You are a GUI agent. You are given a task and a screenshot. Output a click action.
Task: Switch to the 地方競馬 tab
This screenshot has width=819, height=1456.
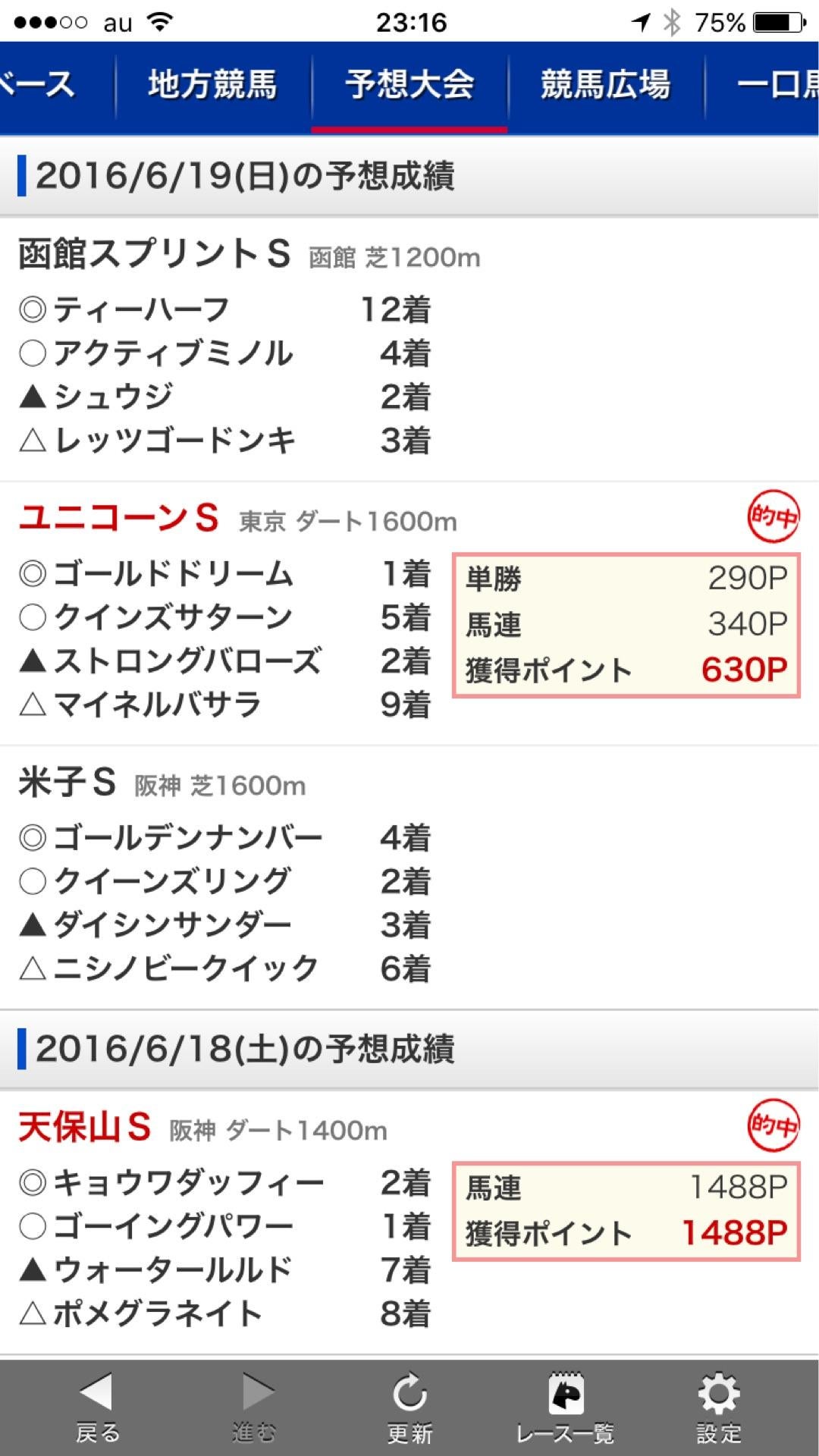click(x=212, y=85)
